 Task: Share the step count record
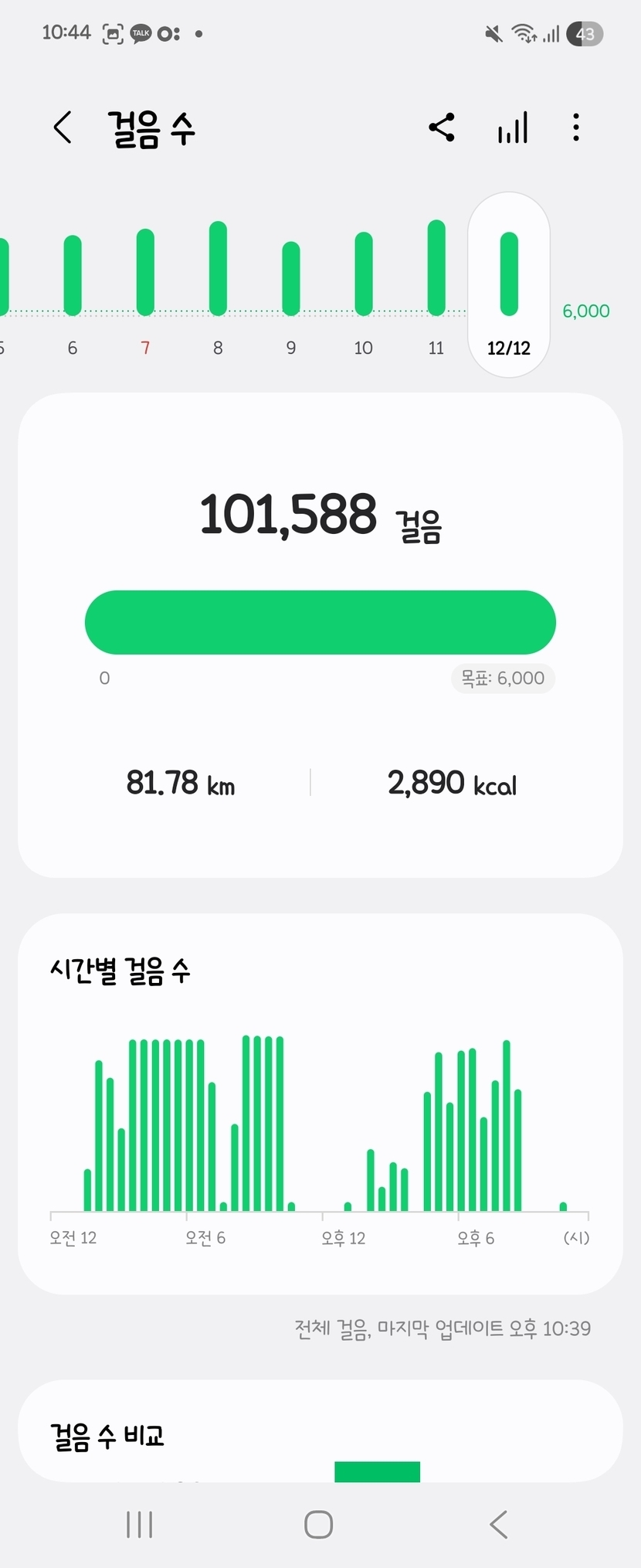(442, 128)
